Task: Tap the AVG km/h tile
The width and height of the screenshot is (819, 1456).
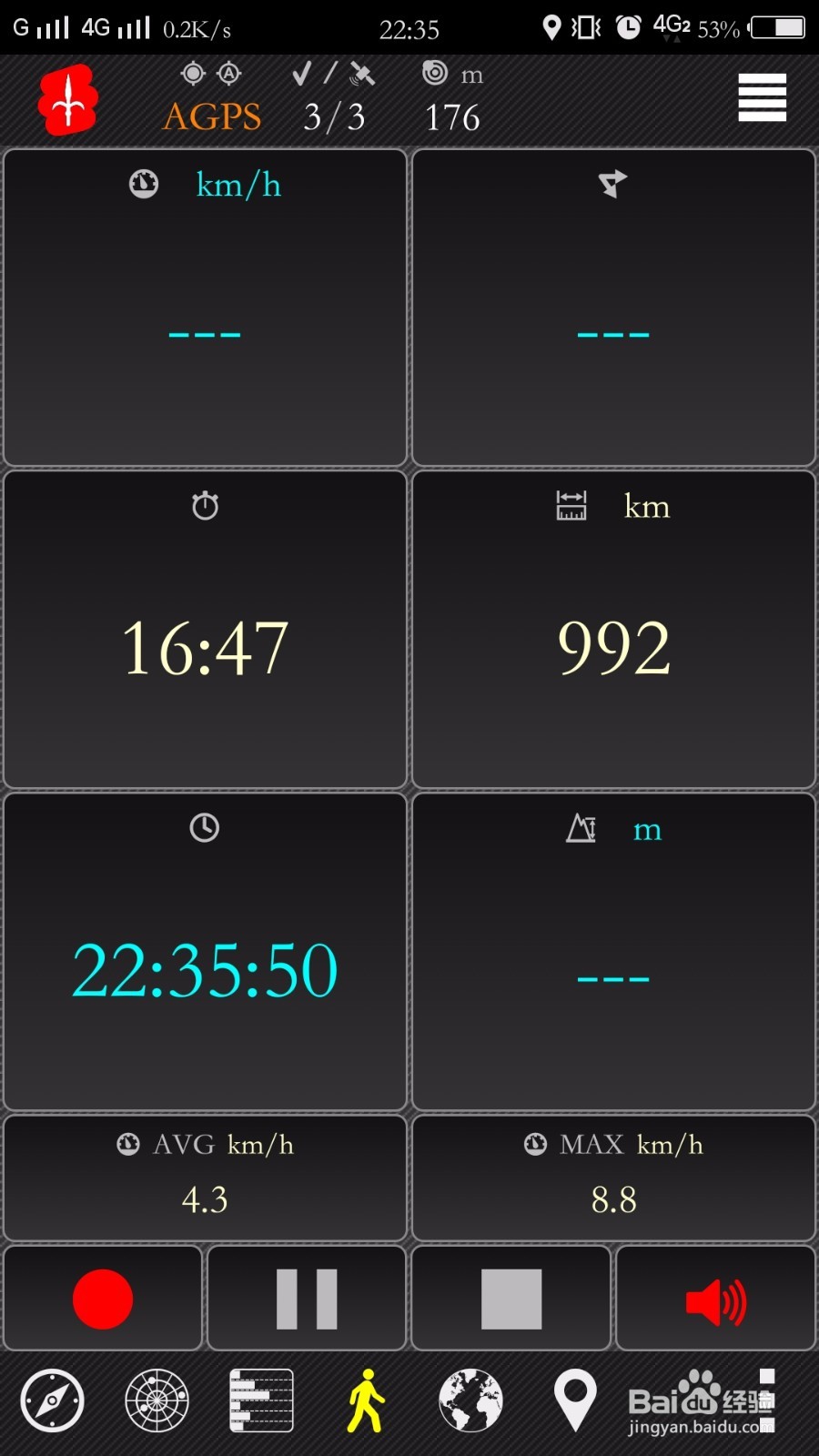Action: [x=205, y=1178]
